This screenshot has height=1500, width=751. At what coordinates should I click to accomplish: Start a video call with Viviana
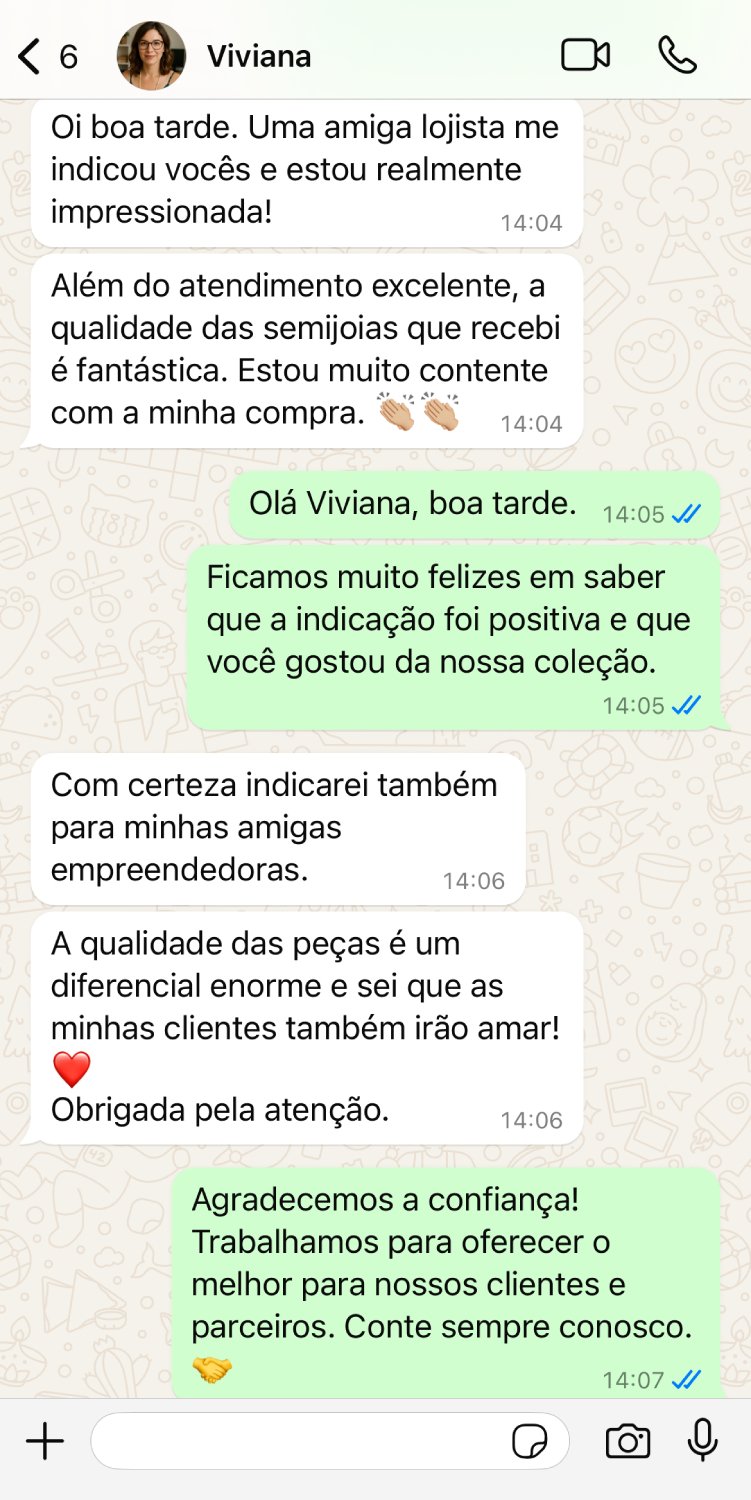(x=585, y=55)
